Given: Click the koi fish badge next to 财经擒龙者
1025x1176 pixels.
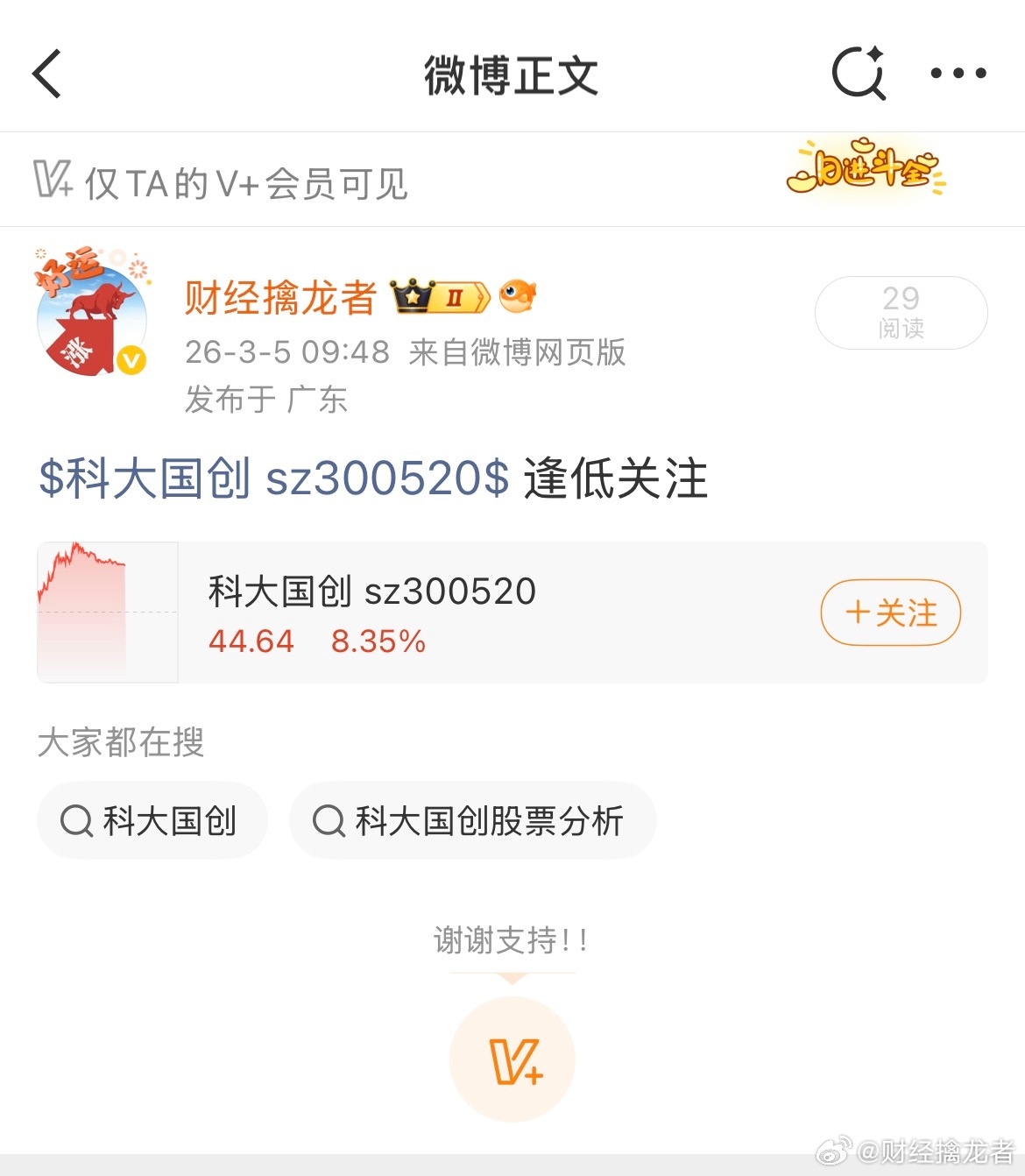Looking at the screenshot, I should coord(519,296).
